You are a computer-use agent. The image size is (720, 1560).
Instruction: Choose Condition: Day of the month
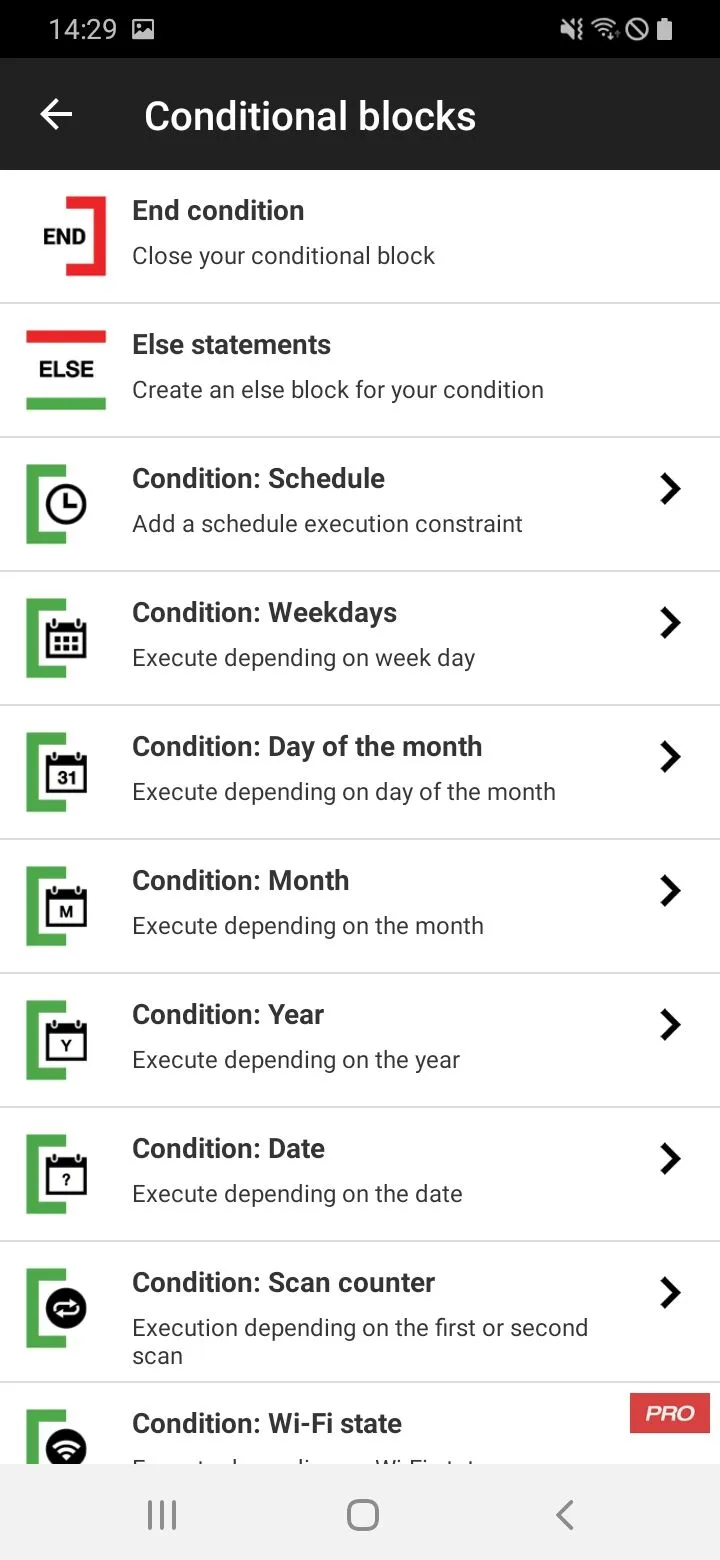[x=360, y=772]
